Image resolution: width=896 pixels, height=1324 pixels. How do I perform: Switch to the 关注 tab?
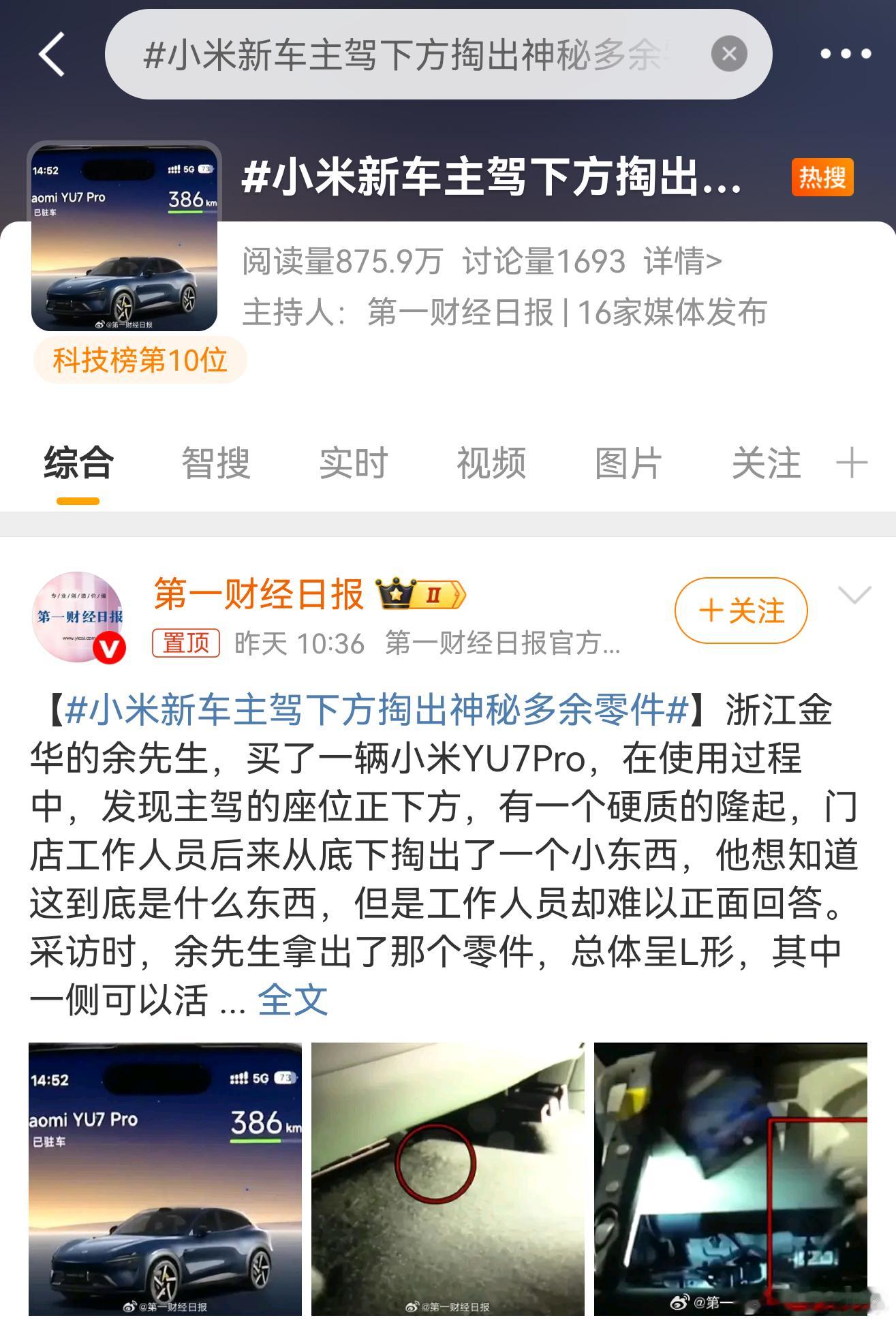766,463
